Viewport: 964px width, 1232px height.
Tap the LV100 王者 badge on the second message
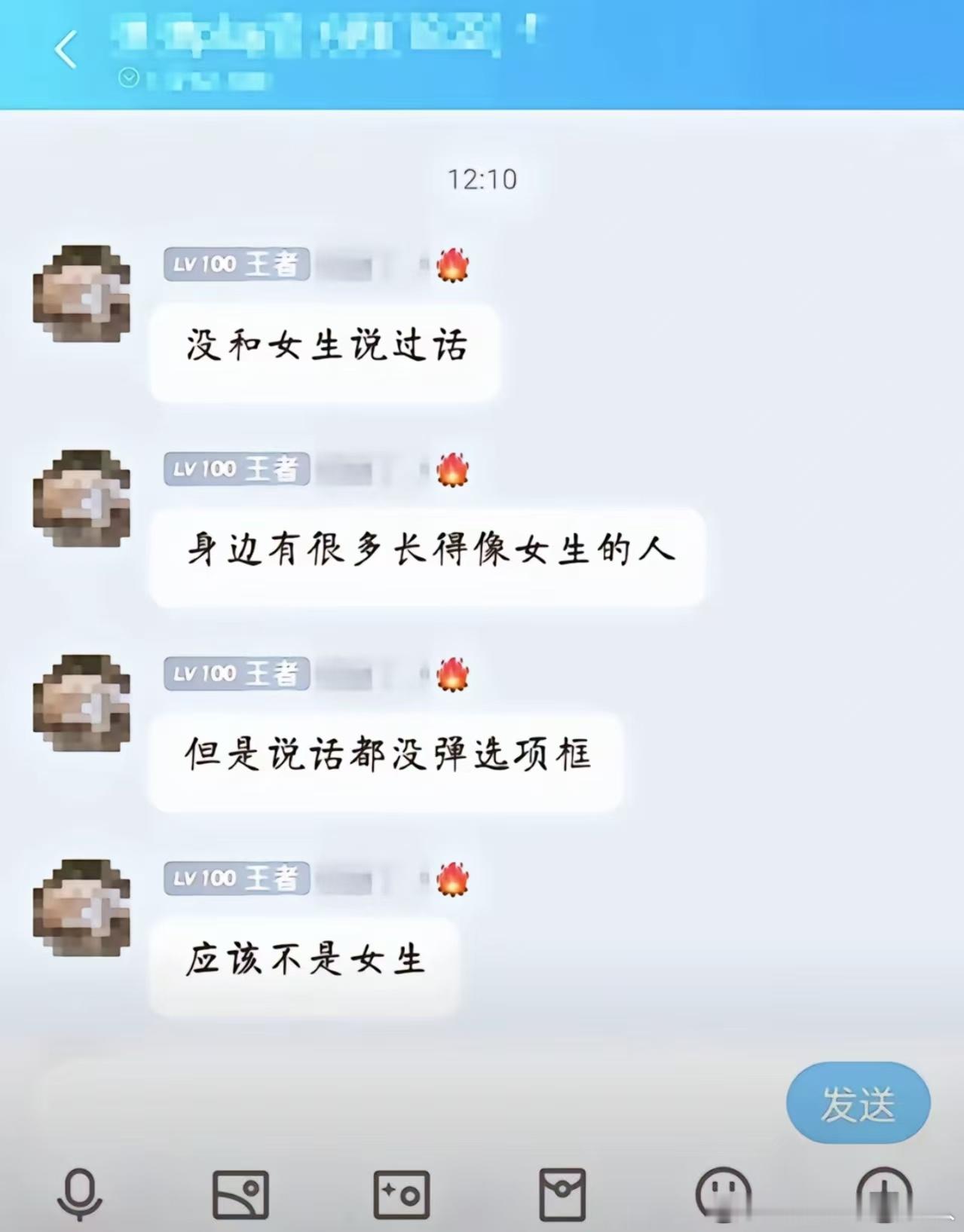(x=236, y=469)
